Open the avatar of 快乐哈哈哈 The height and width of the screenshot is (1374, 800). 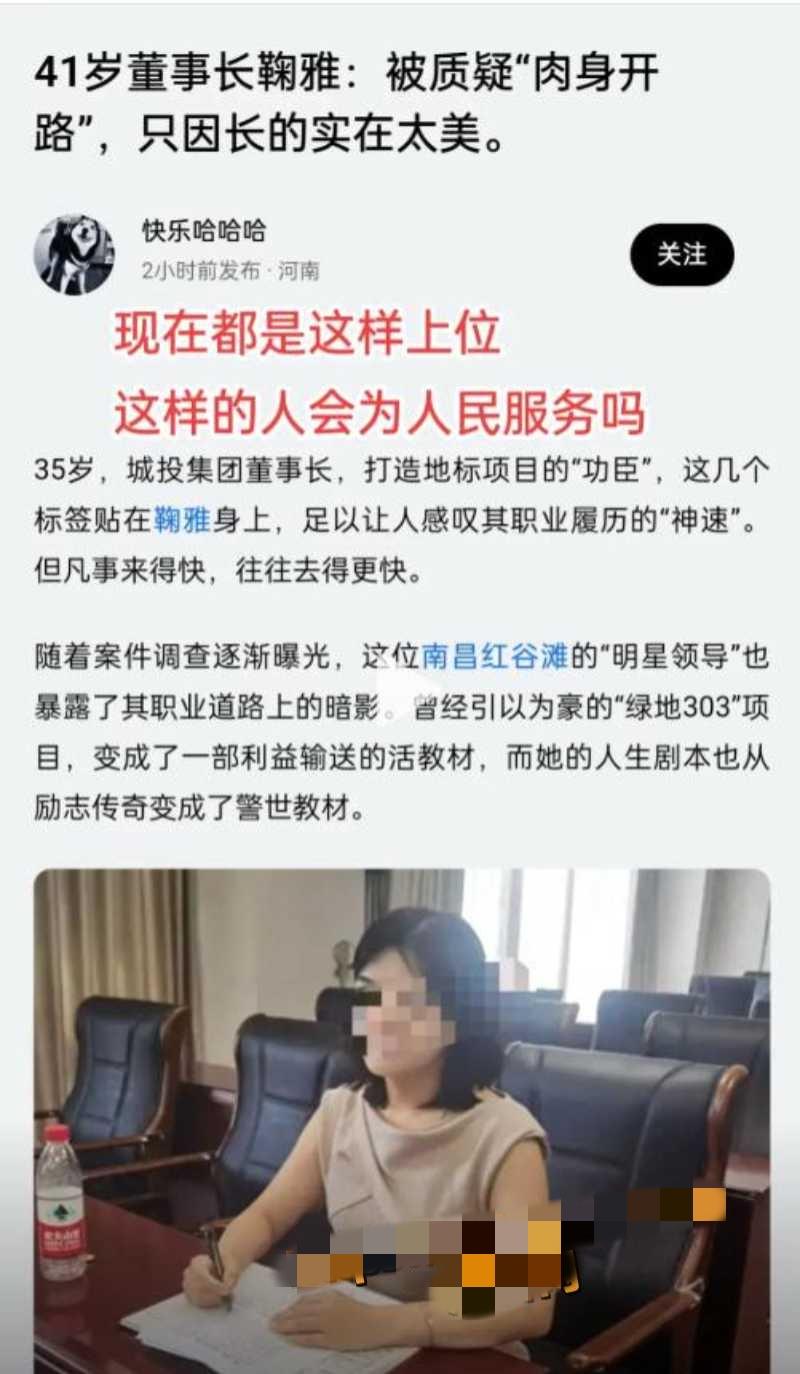click(74, 254)
